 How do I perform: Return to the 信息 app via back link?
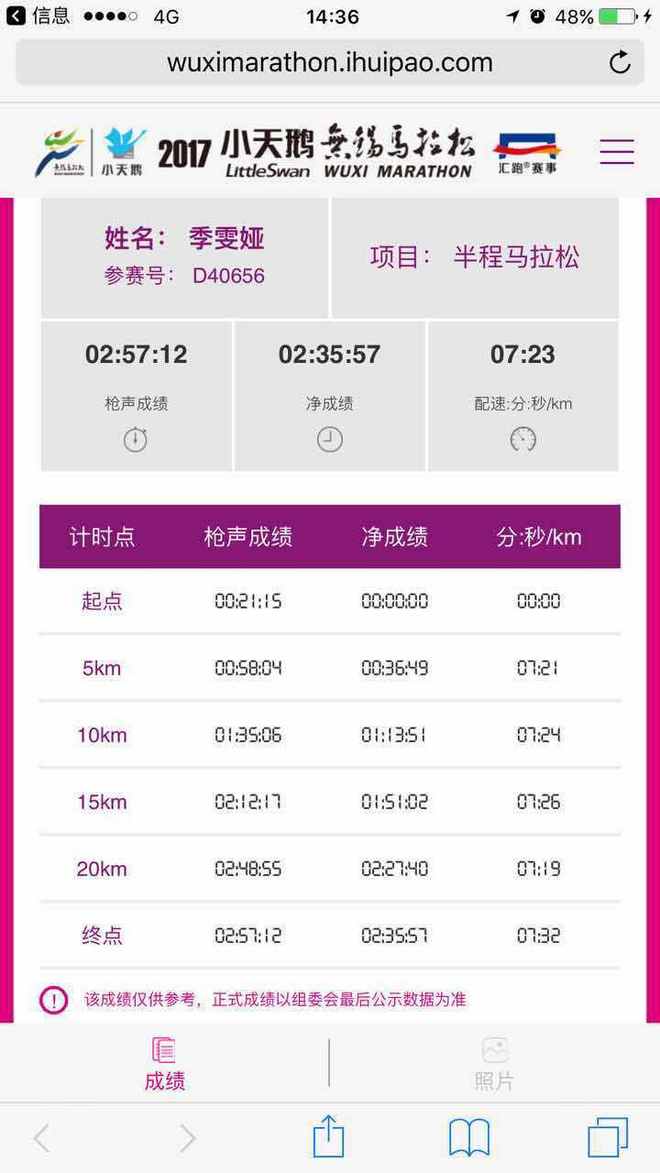coord(38,16)
